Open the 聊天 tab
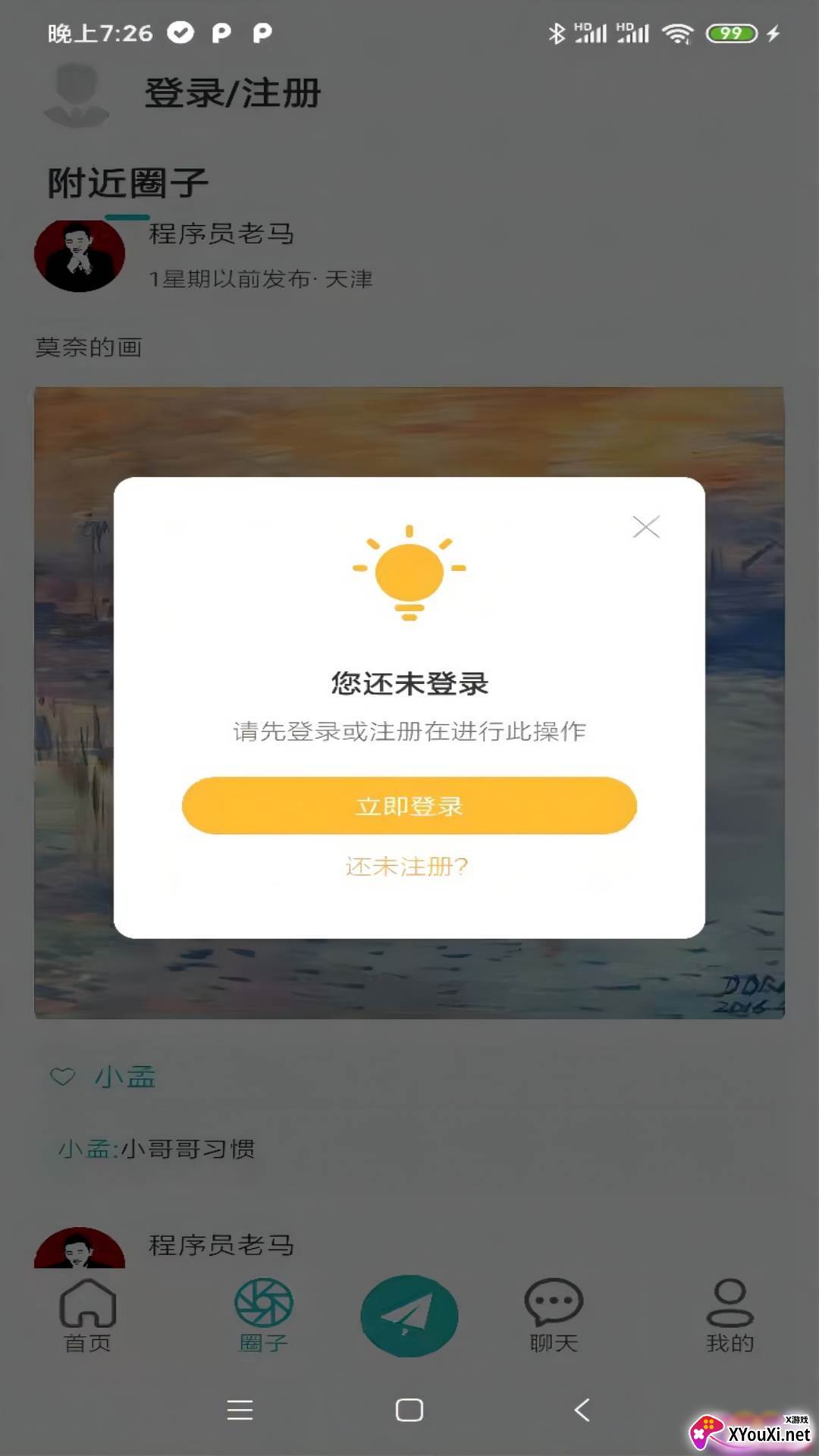Image resolution: width=819 pixels, height=1456 pixels. pos(554,1316)
